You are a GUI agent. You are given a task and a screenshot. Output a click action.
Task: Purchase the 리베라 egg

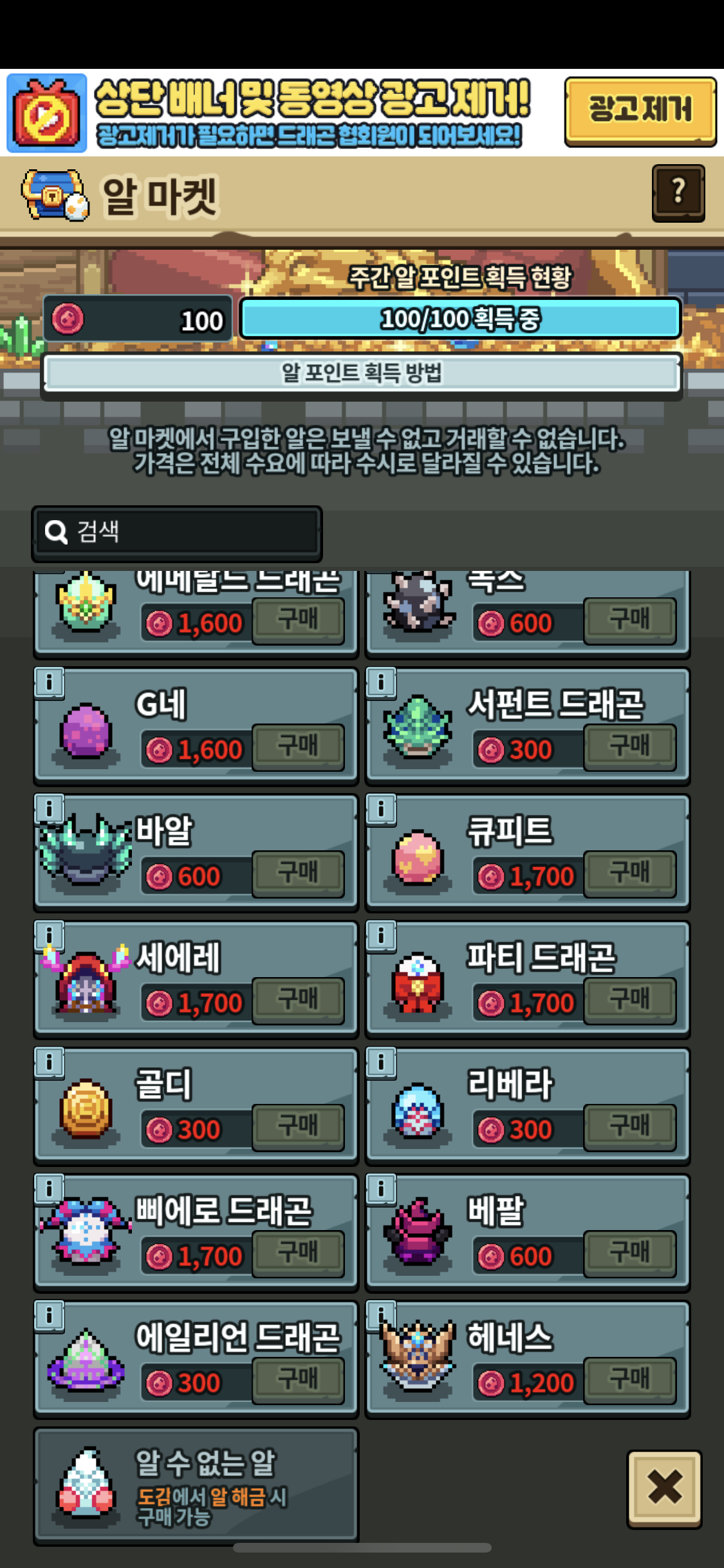pyautogui.click(x=629, y=1127)
